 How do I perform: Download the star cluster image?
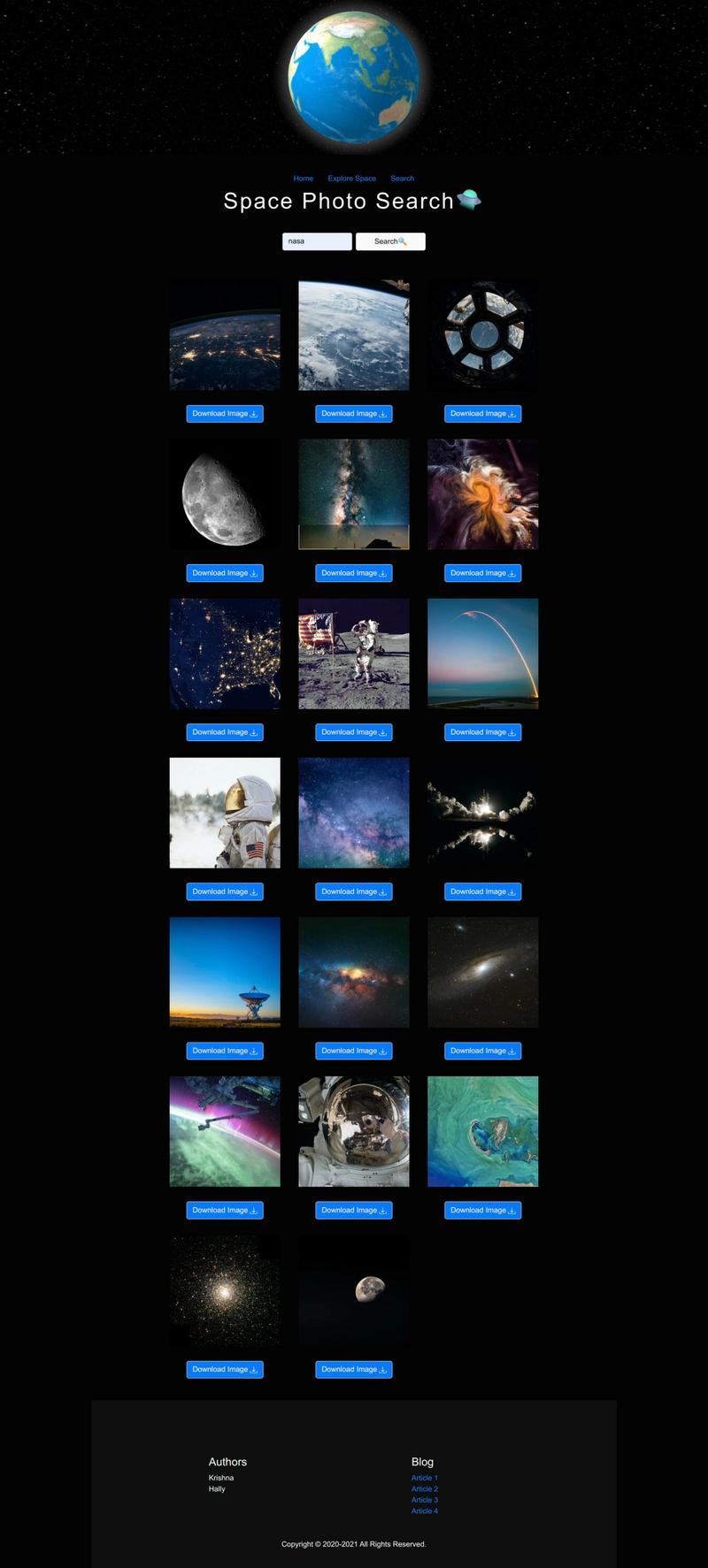coord(225,1369)
